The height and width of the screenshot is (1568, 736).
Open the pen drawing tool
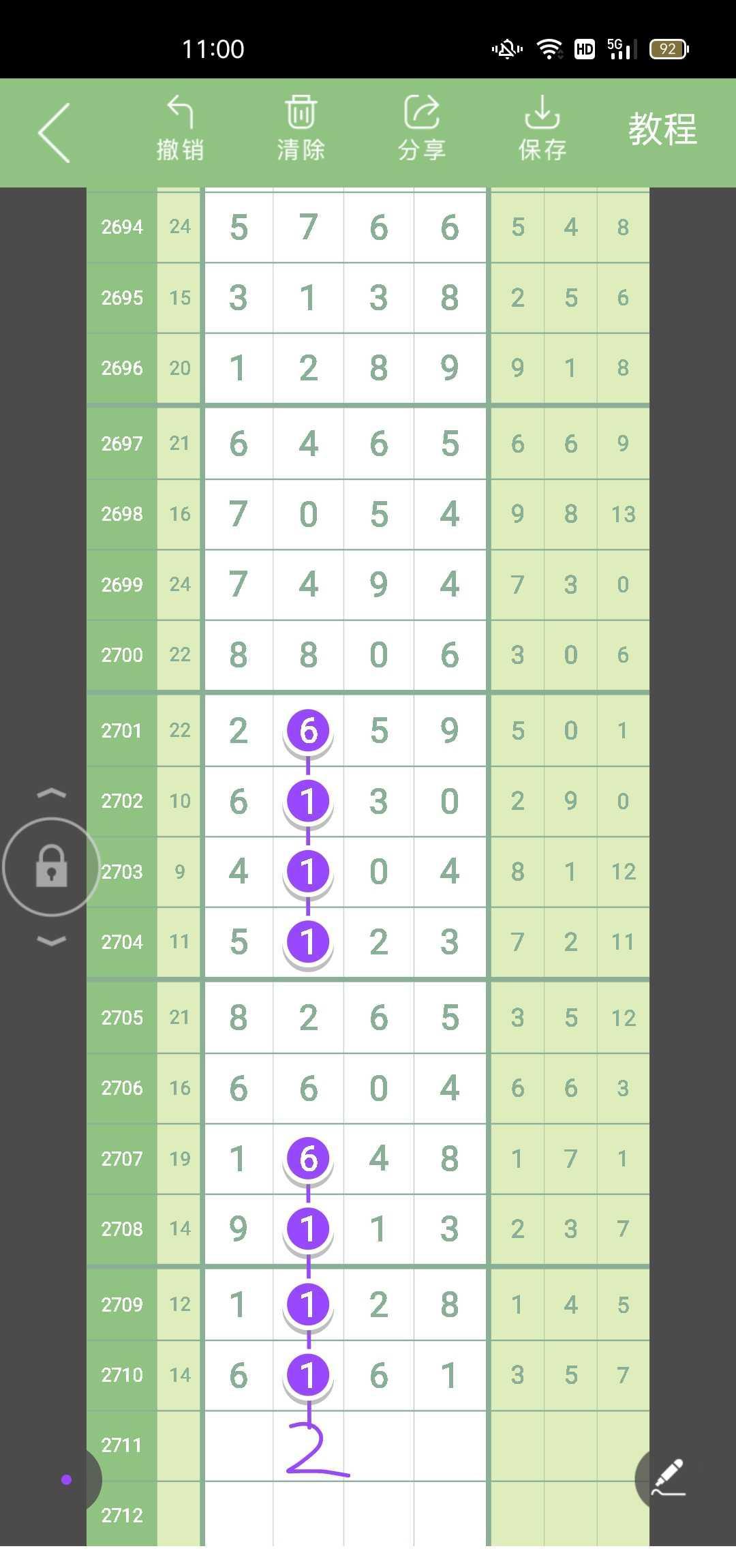tap(668, 1479)
